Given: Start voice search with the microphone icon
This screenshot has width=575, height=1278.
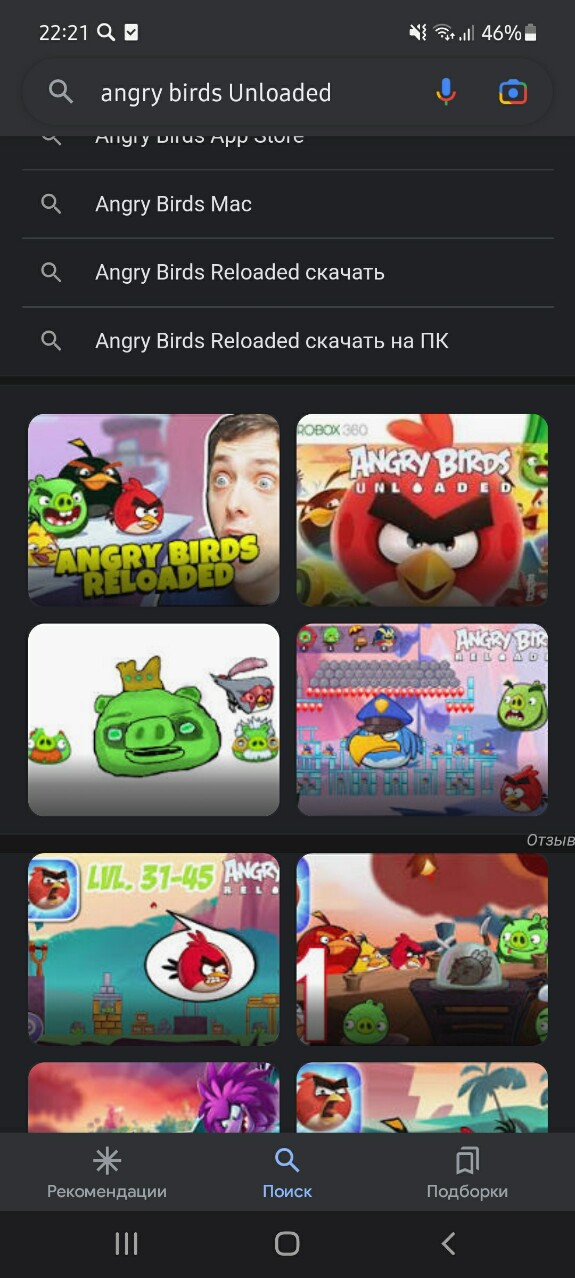Looking at the screenshot, I should tap(446, 93).
